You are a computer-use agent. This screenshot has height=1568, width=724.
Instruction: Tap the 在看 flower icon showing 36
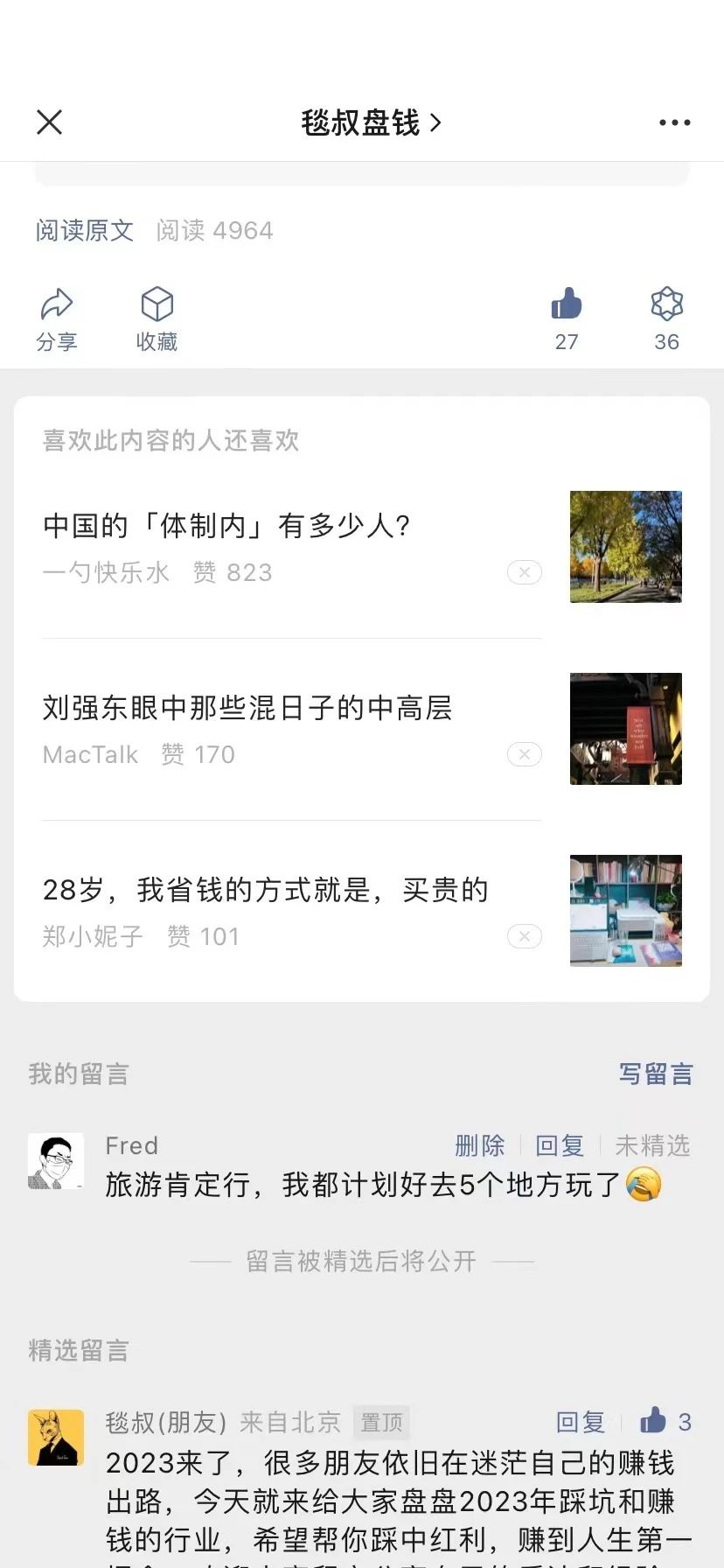pyautogui.click(x=666, y=320)
